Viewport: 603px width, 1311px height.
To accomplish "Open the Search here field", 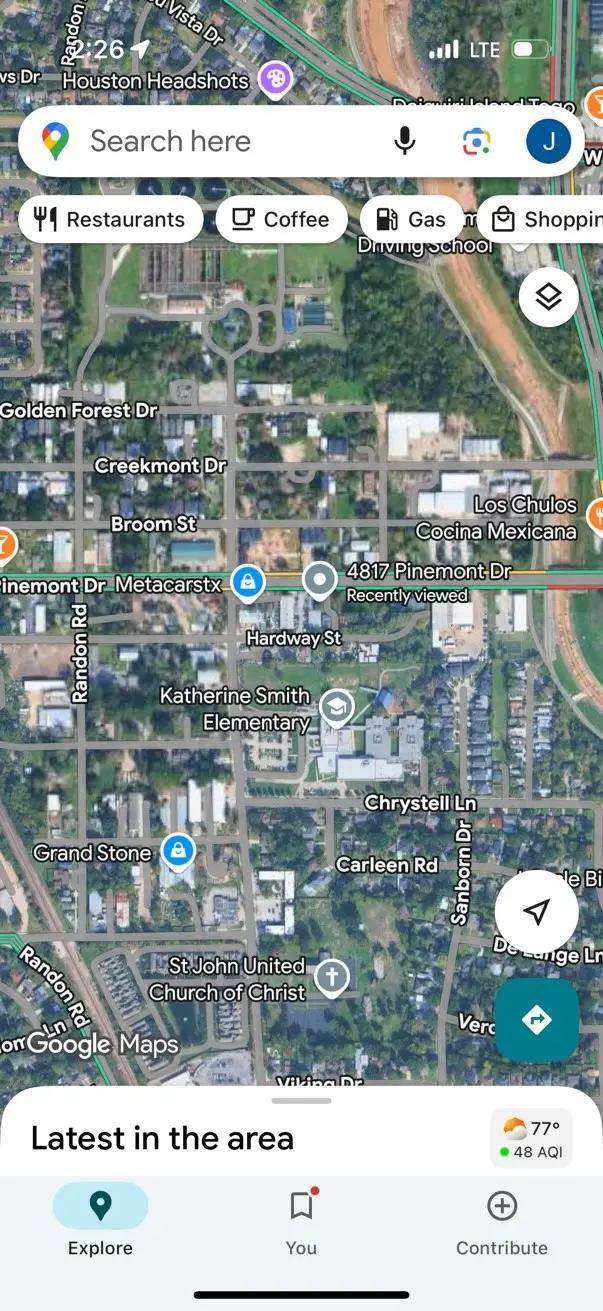I will tap(220, 141).
